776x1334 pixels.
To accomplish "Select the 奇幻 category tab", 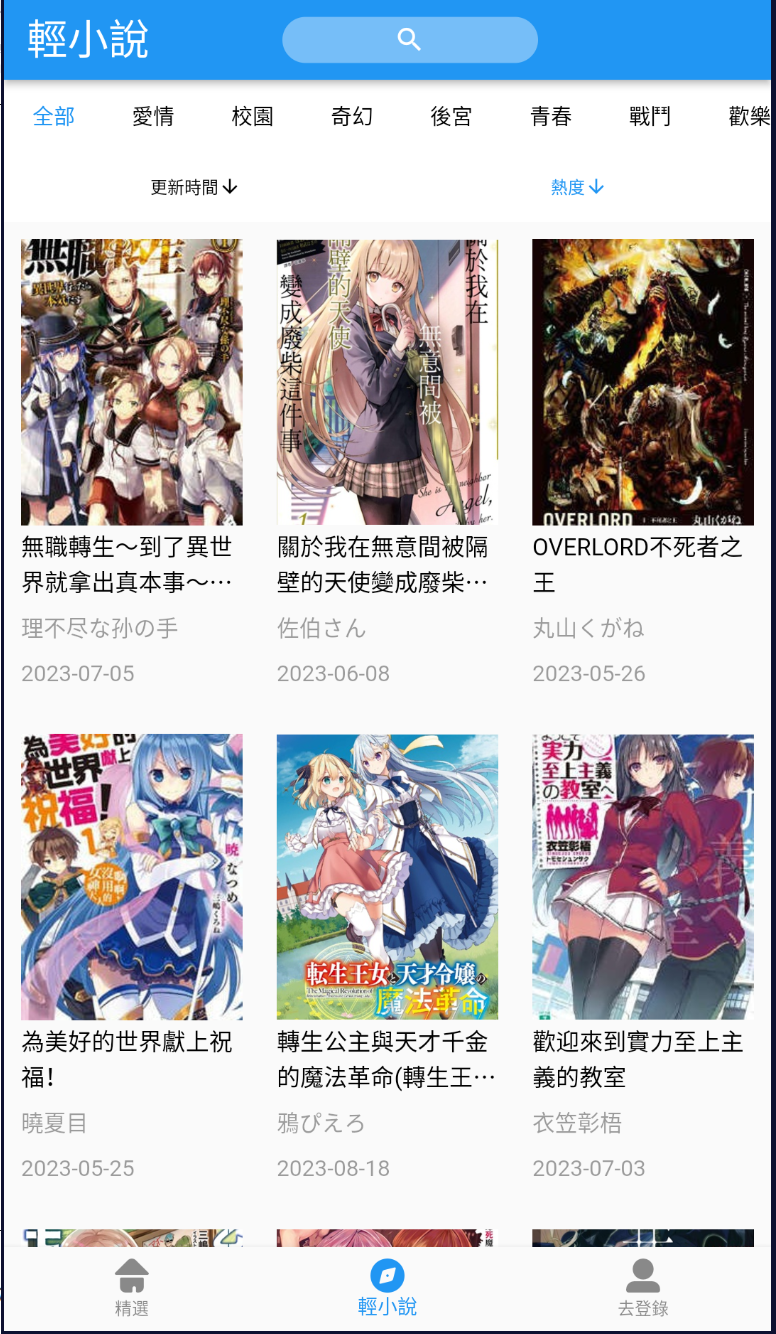I will click(352, 116).
